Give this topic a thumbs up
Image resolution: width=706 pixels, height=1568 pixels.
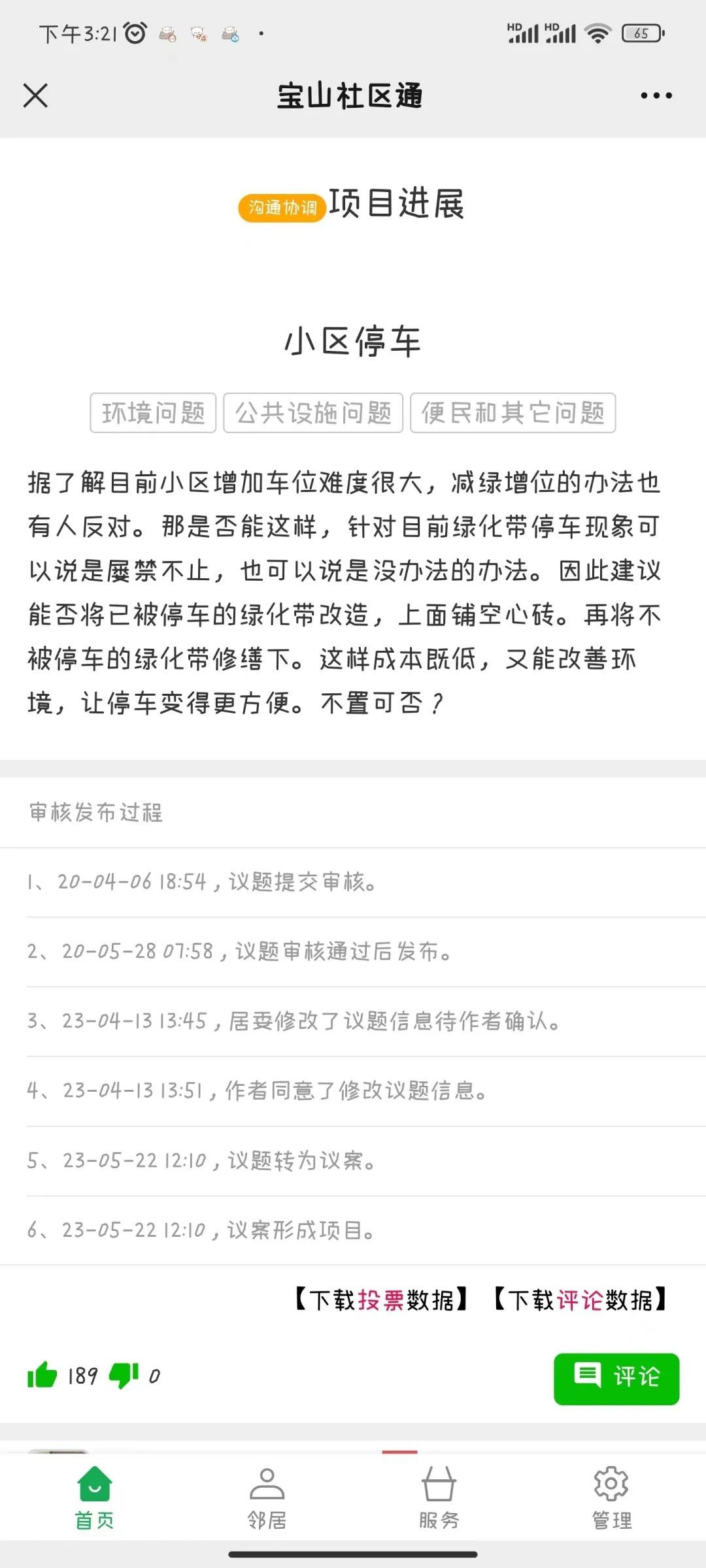click(42, 1376)
